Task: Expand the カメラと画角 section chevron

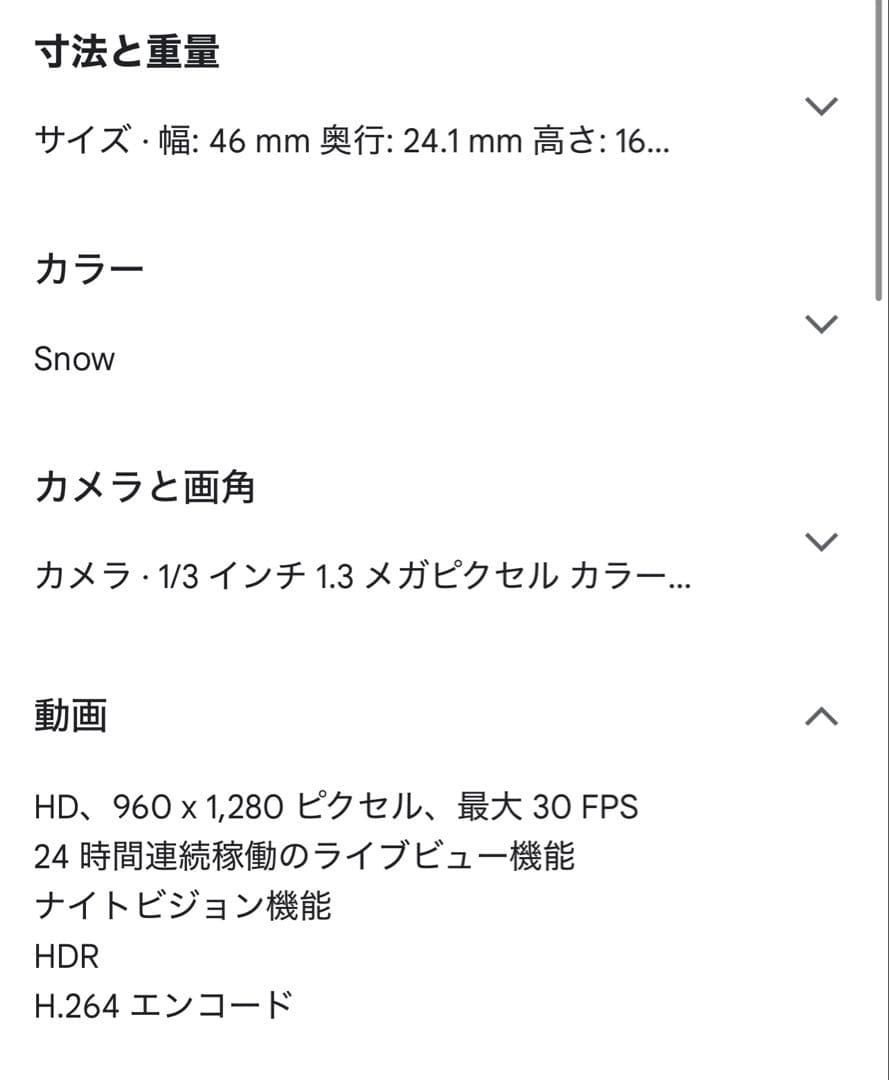Action: tap(820, 541)
